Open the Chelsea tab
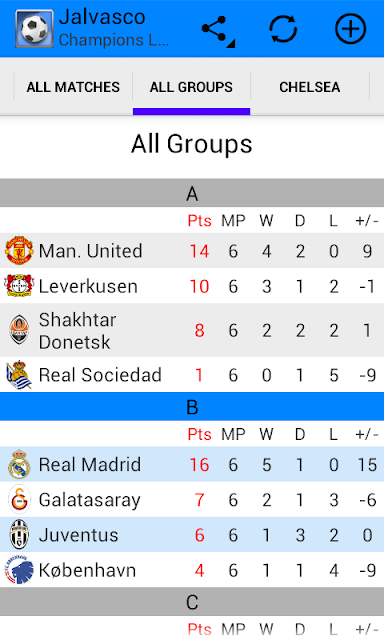The image size is (384, 640). (310, 87)
